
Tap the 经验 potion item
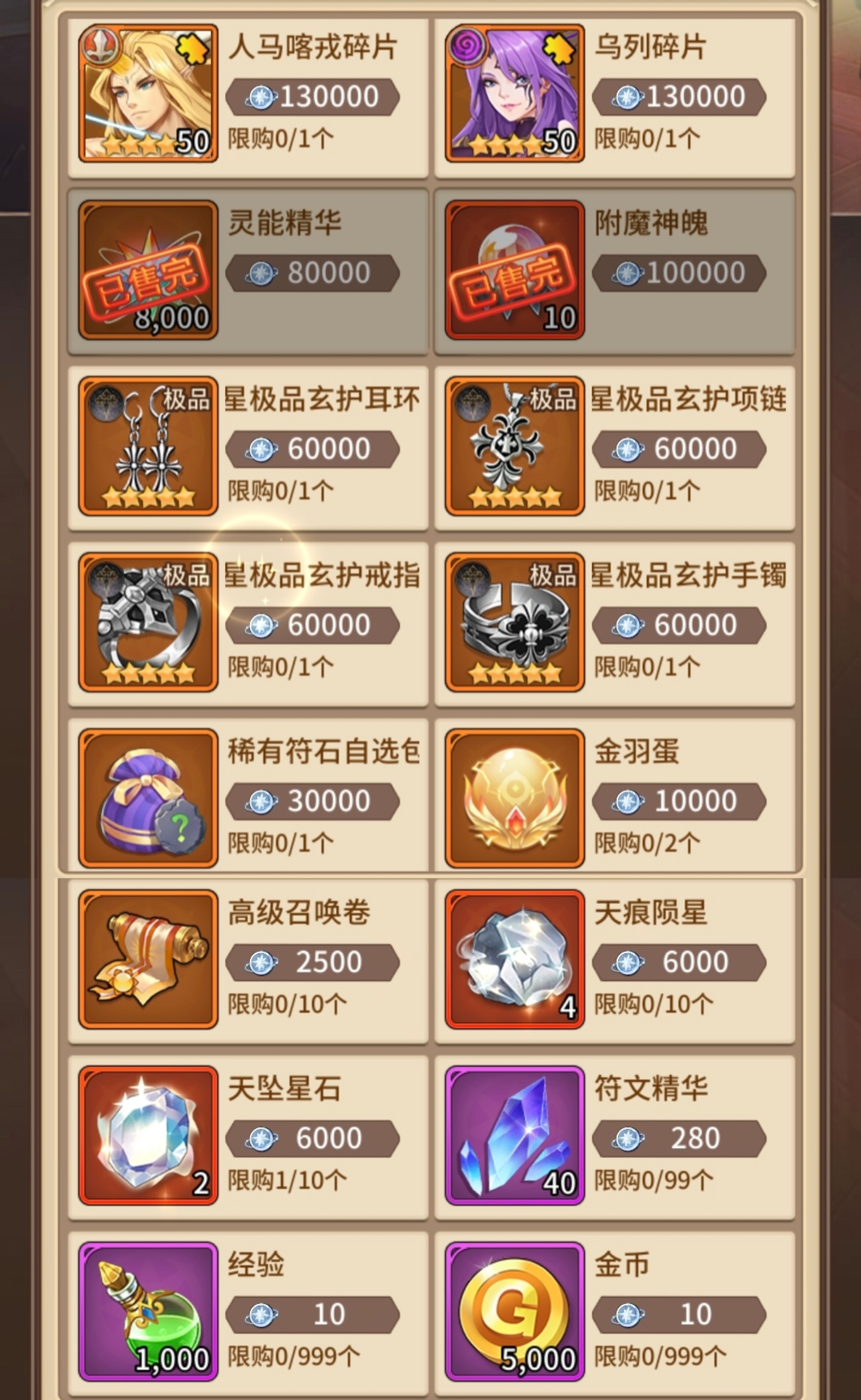pos(248,1312)
